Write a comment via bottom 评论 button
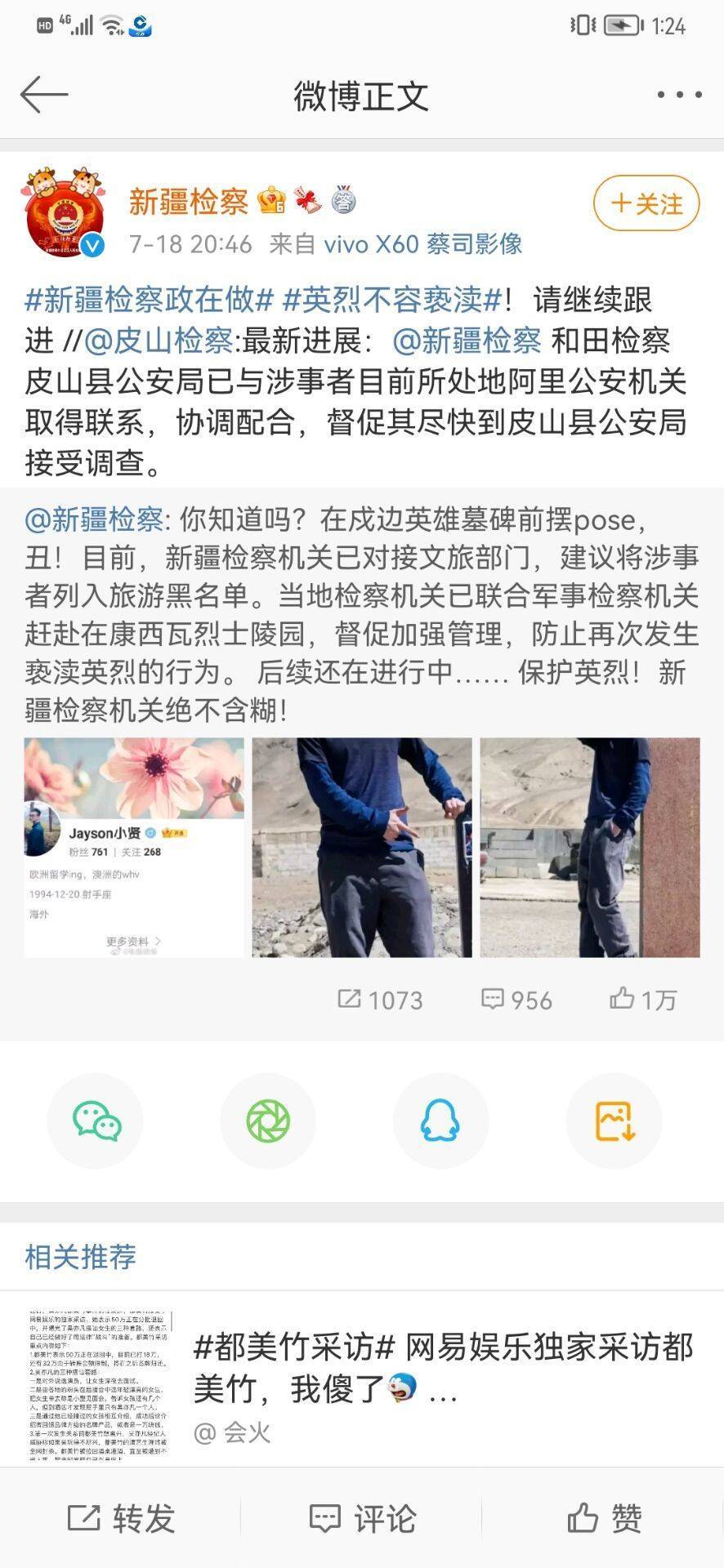Viewport: 724px width, 1568px height. pos(363,1518)
